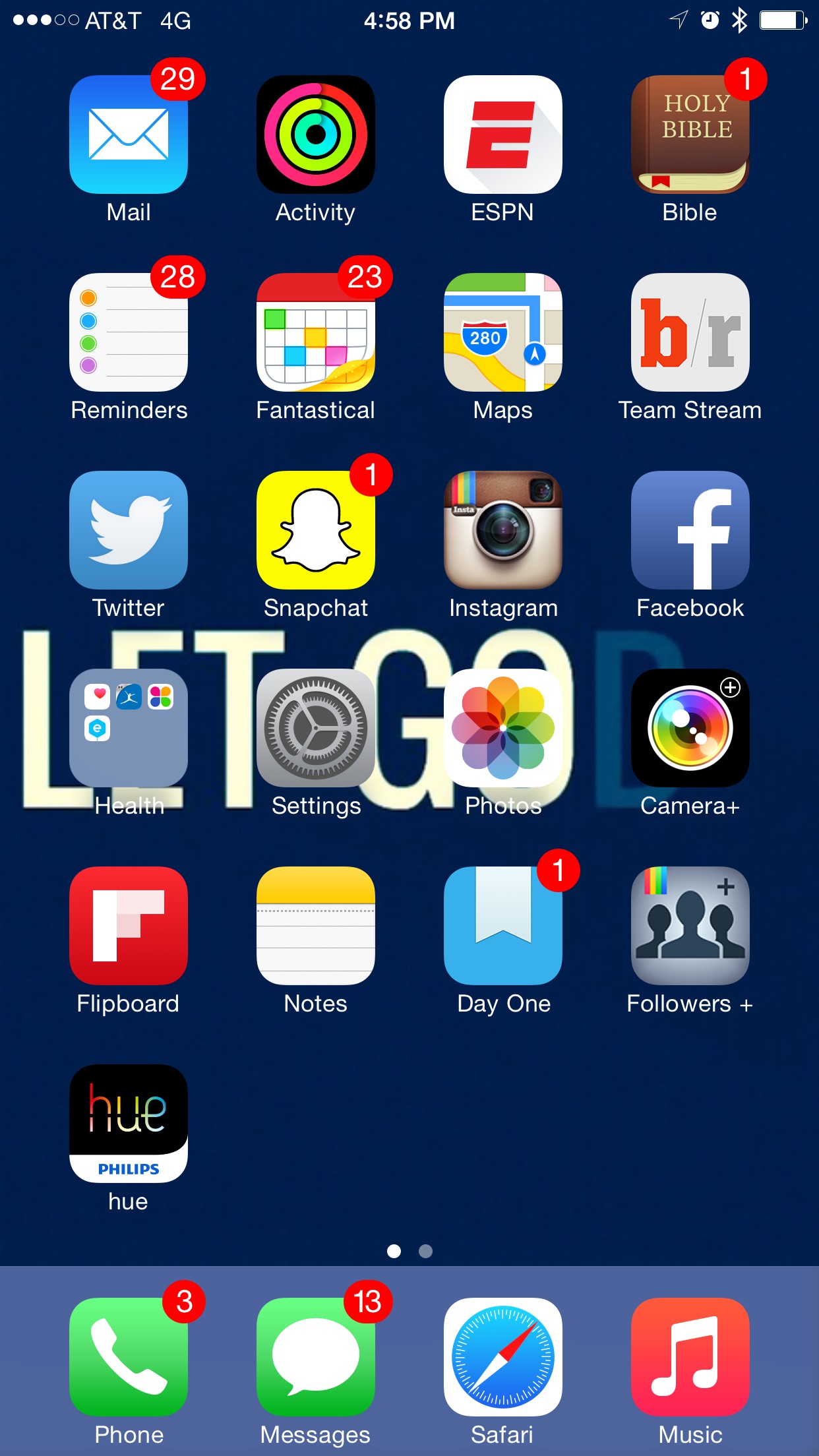Image resolution: width=819 pixels, height=1456 pixels.
Task: Launch Safari from the dock
Action: pyautogui.click(x=503, y=1357)
